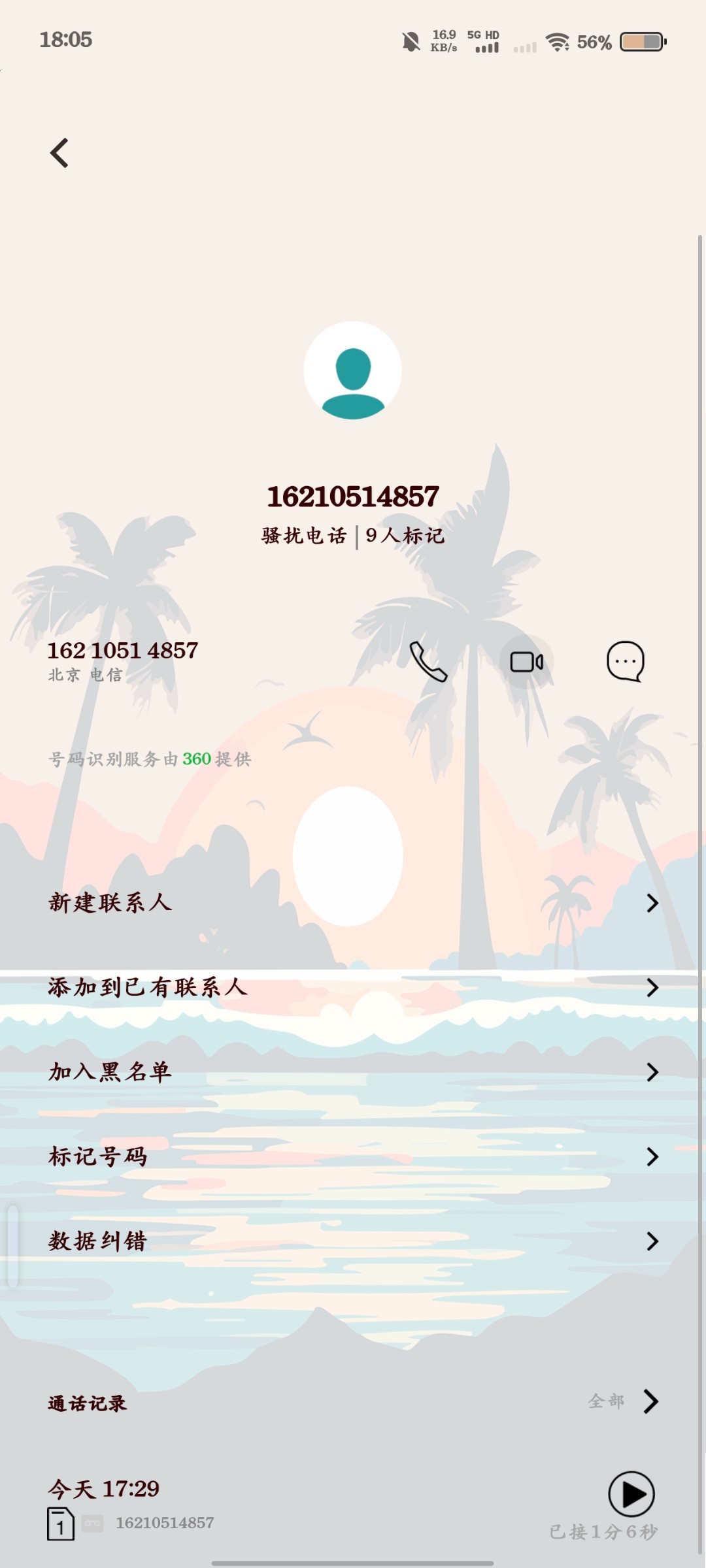
Task: Tap the contact avatar picture
Action: pyautogui.click(x=353, y=370)
